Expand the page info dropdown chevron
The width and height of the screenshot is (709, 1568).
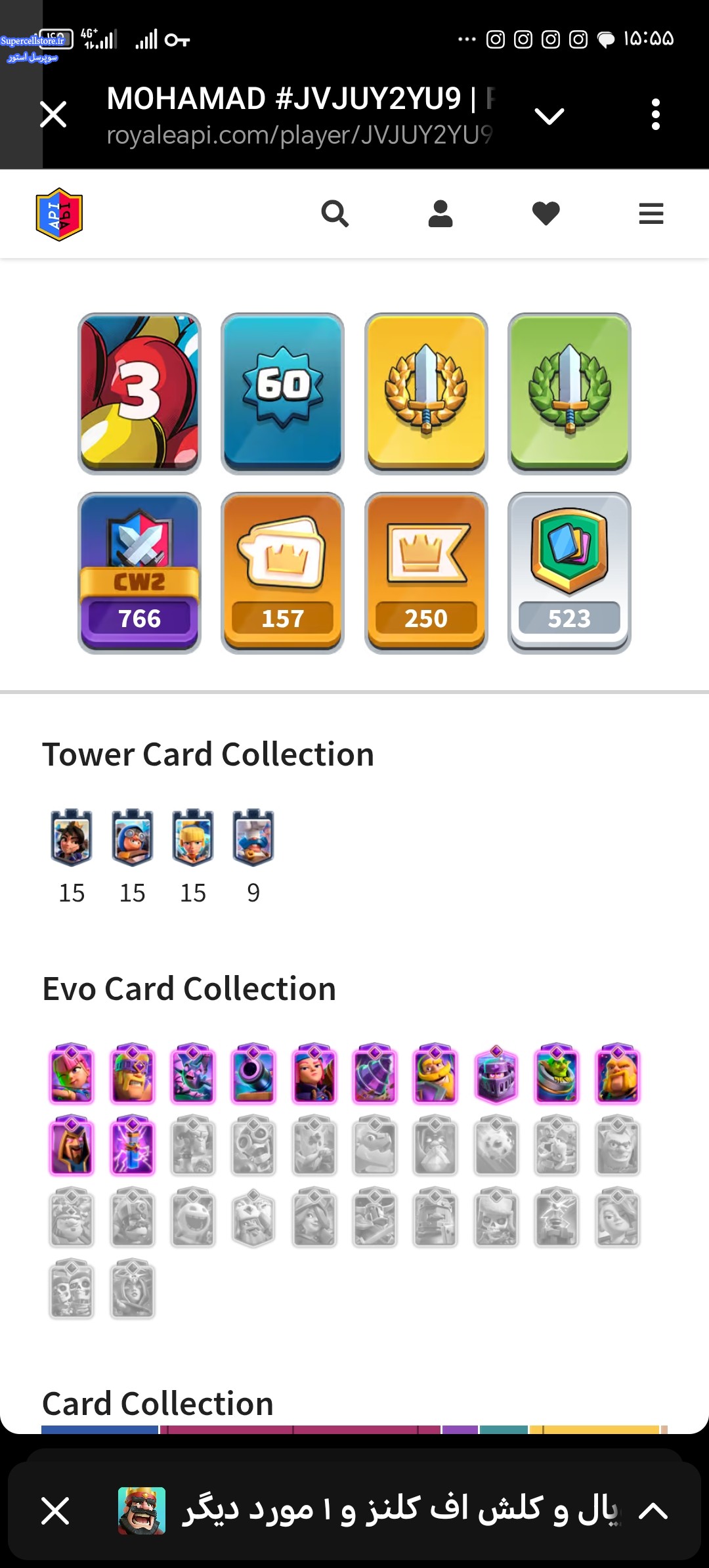point(549,116)
